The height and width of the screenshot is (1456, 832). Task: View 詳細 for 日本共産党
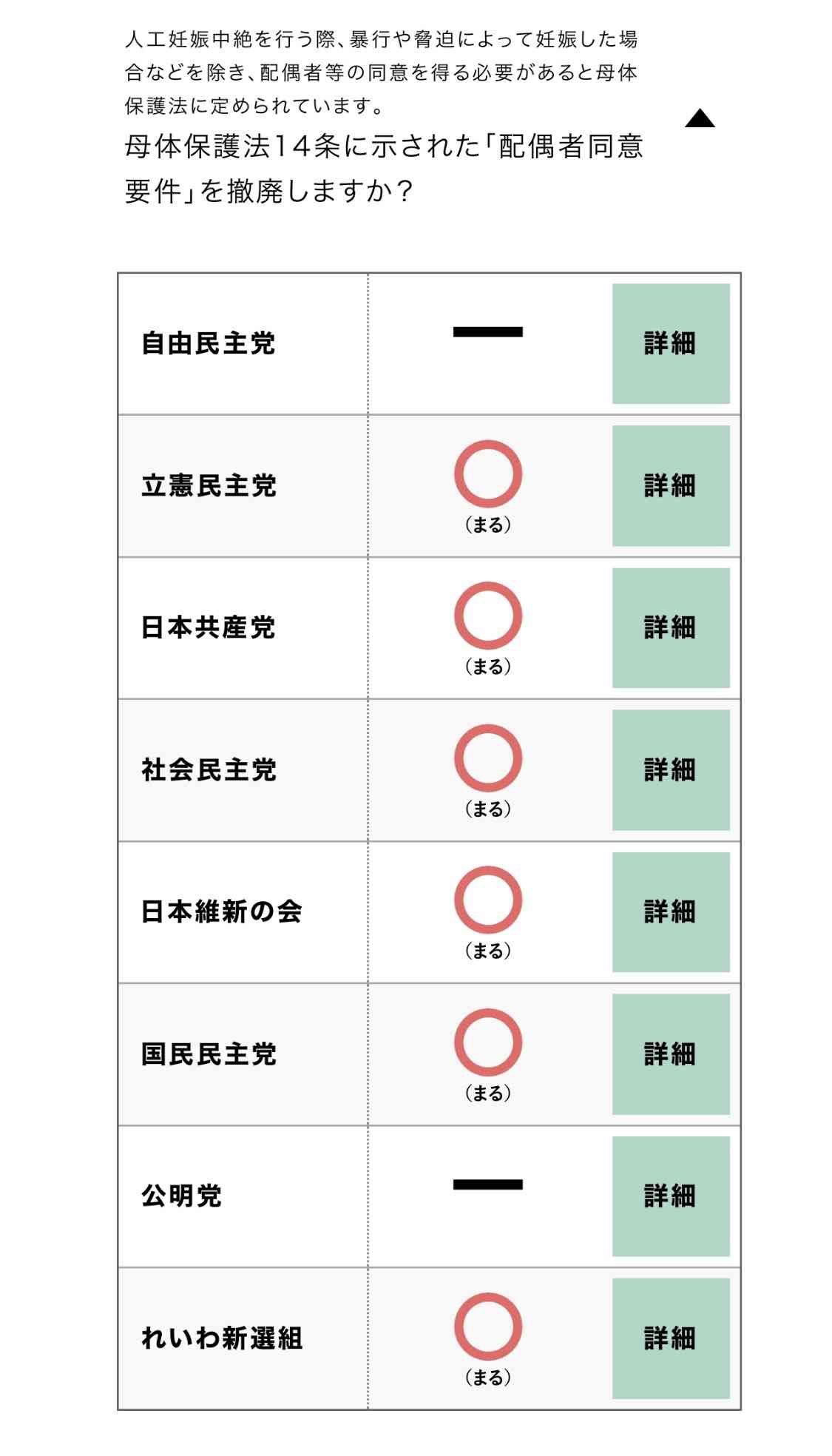670,627
